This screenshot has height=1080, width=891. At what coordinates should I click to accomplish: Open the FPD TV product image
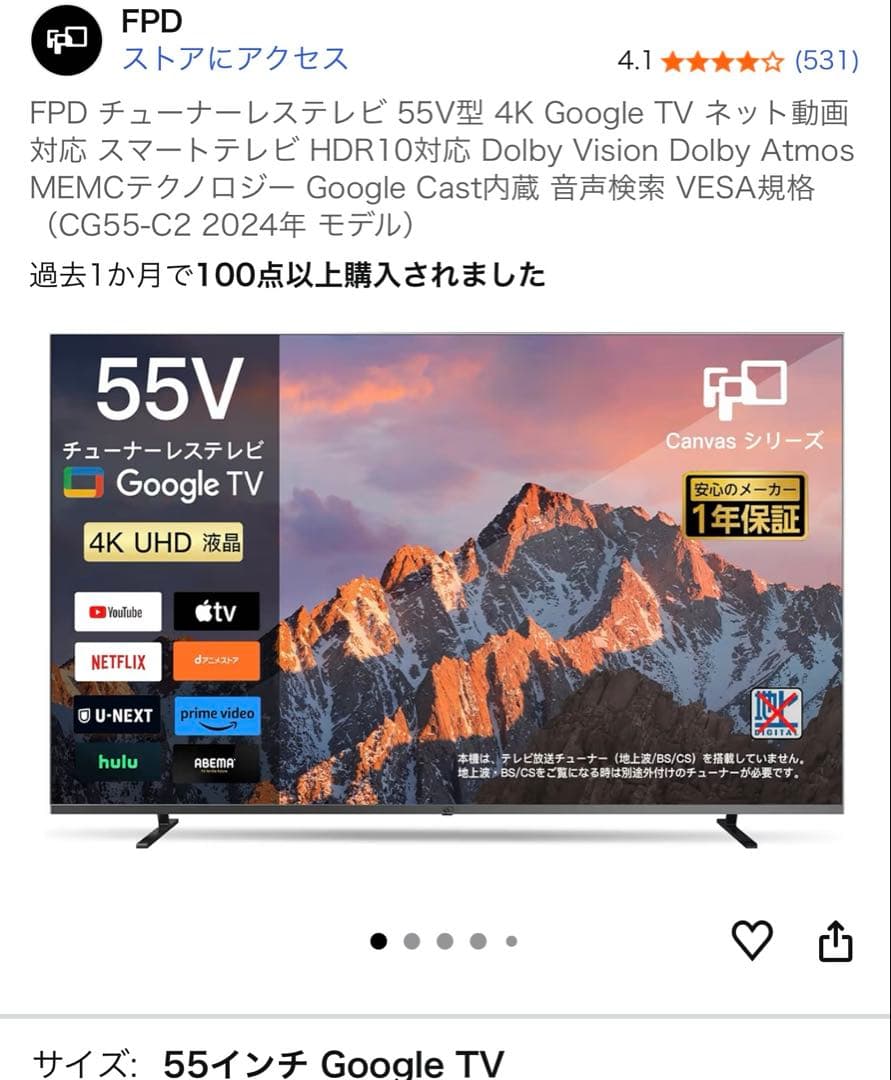click(446, 590)
